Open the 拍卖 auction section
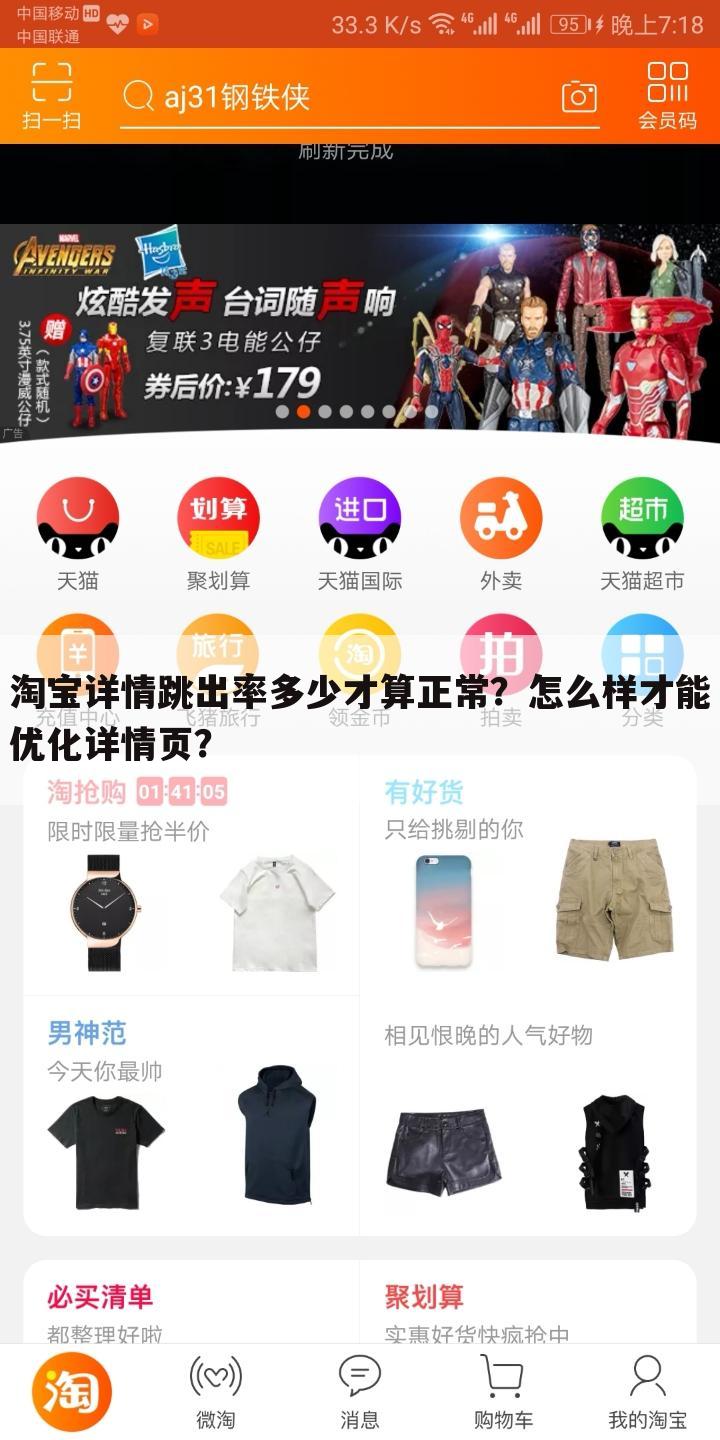 pyautogui.click(x=500, y=655)
